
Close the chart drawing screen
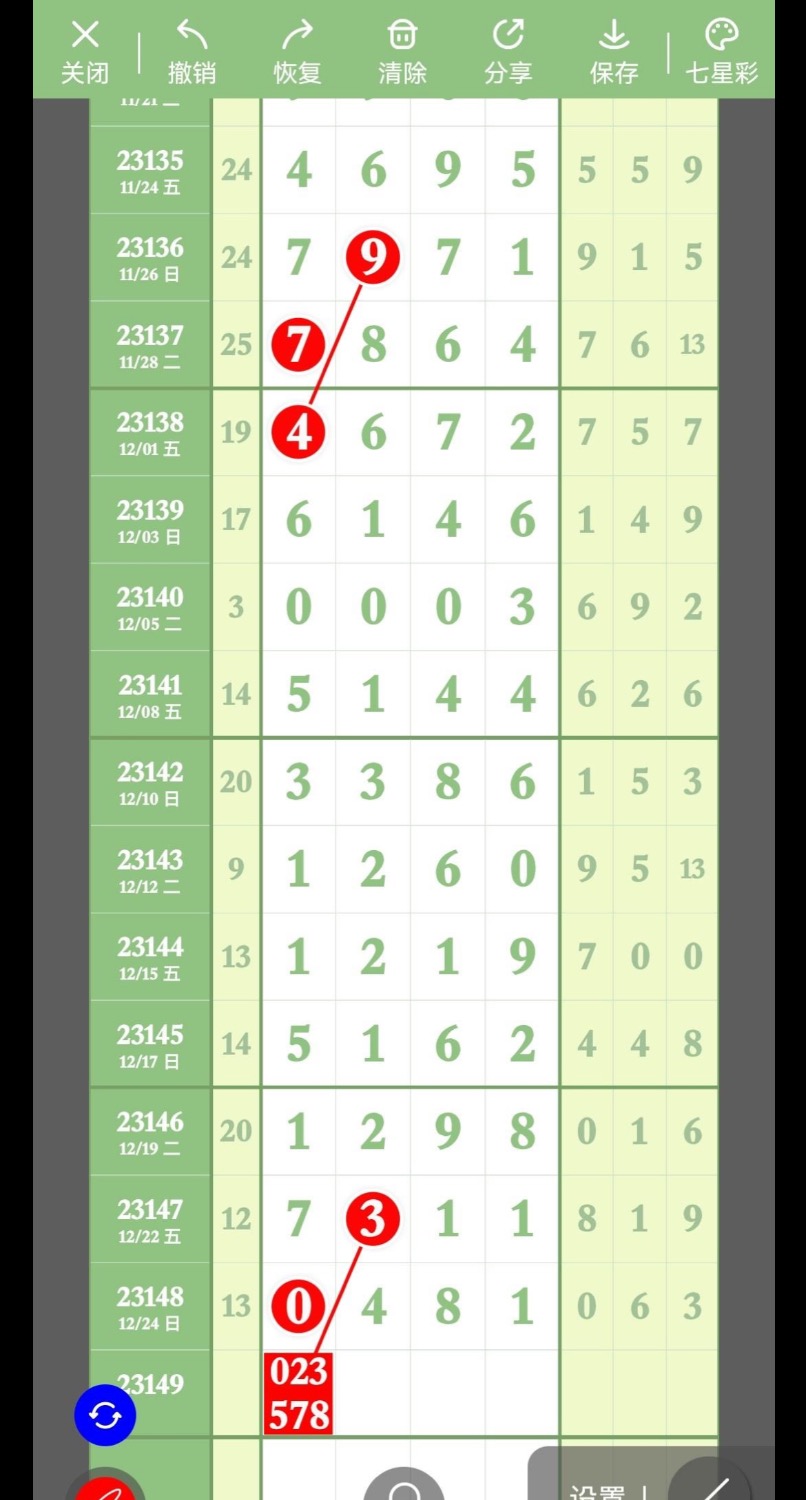pyautogui.click(x=85, y=51)
